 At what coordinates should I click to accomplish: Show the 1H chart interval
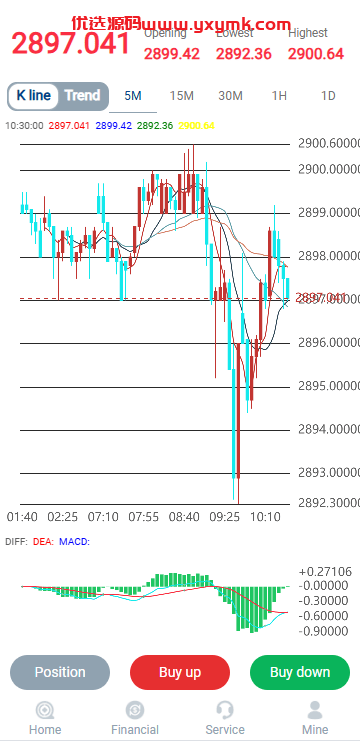(279, 96)
